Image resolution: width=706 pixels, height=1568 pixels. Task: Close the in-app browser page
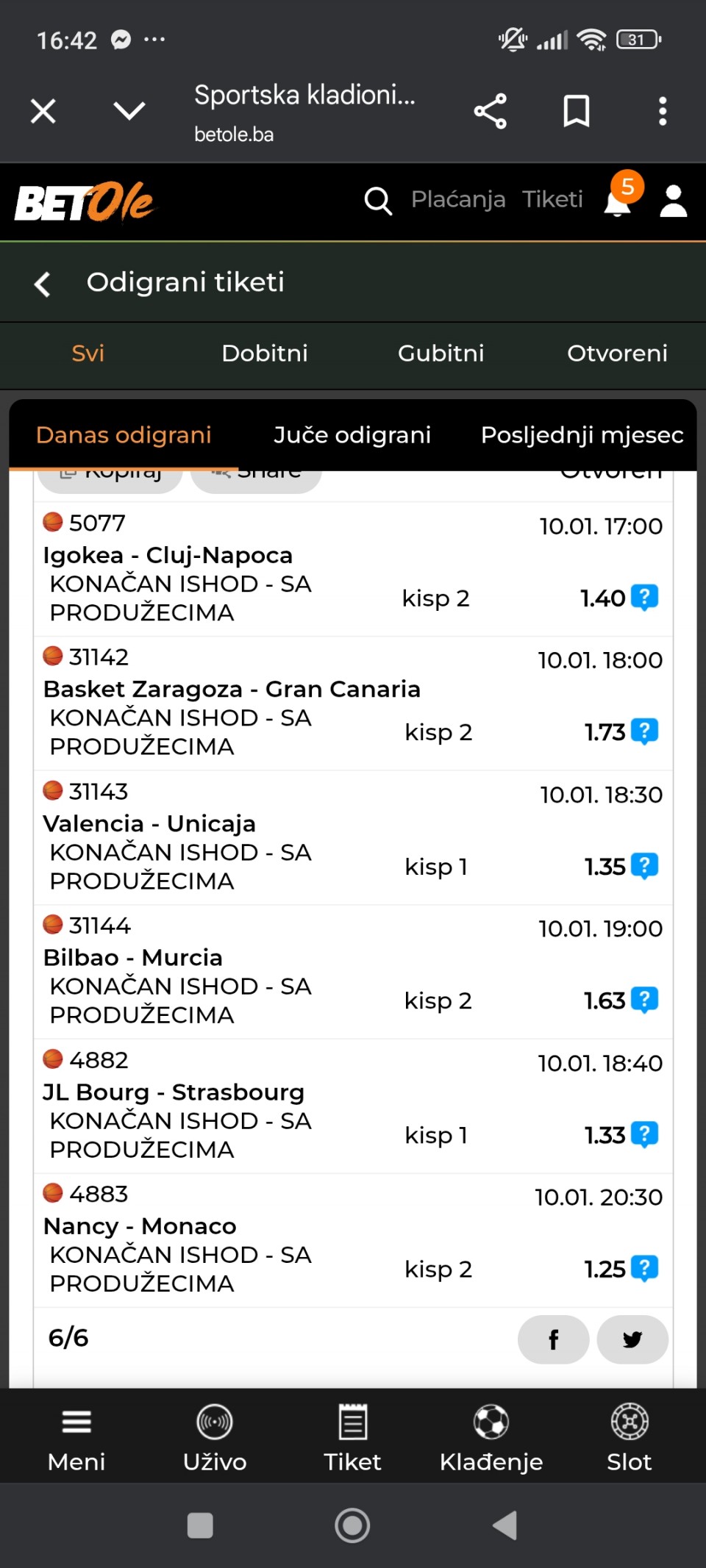point(43,112)
